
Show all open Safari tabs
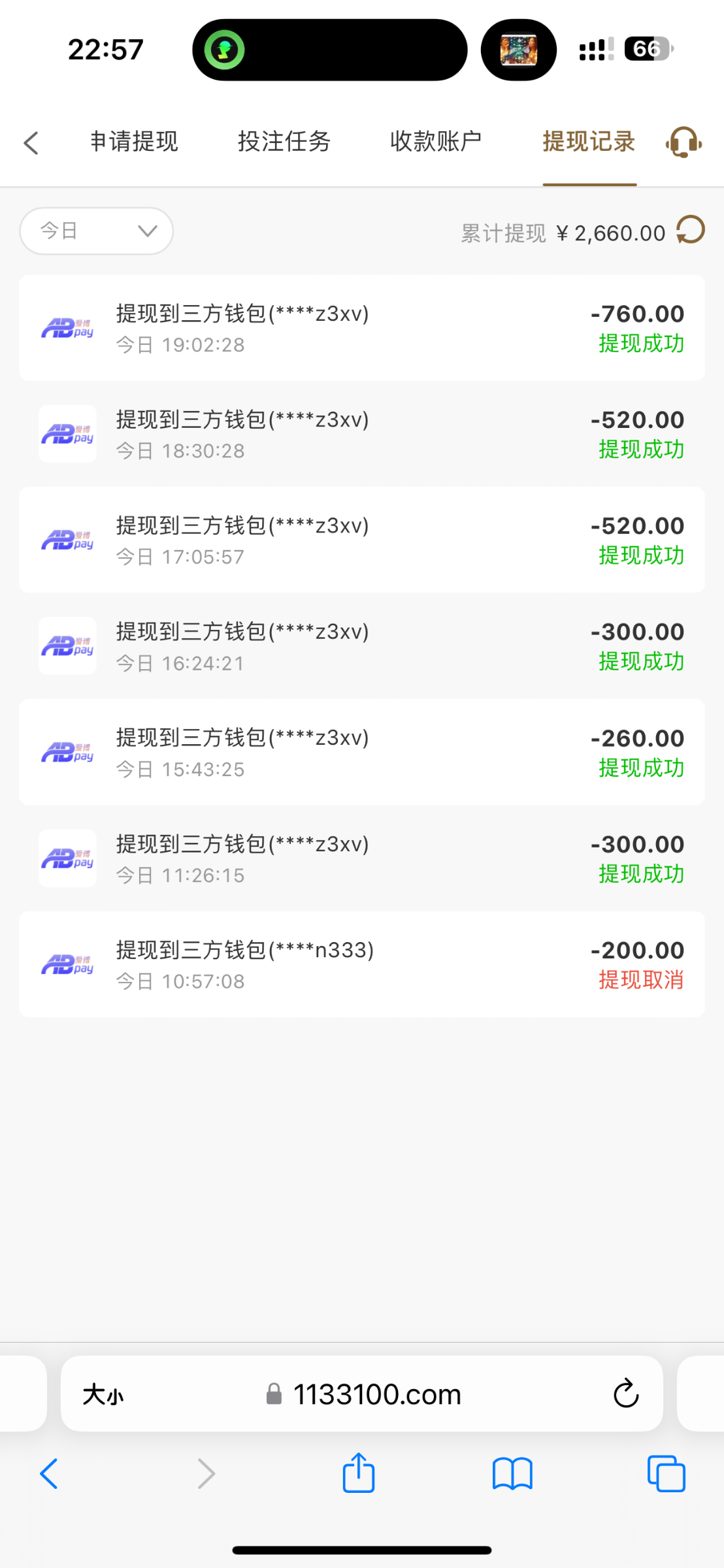pyautogui.click(x=666, y=1474)
